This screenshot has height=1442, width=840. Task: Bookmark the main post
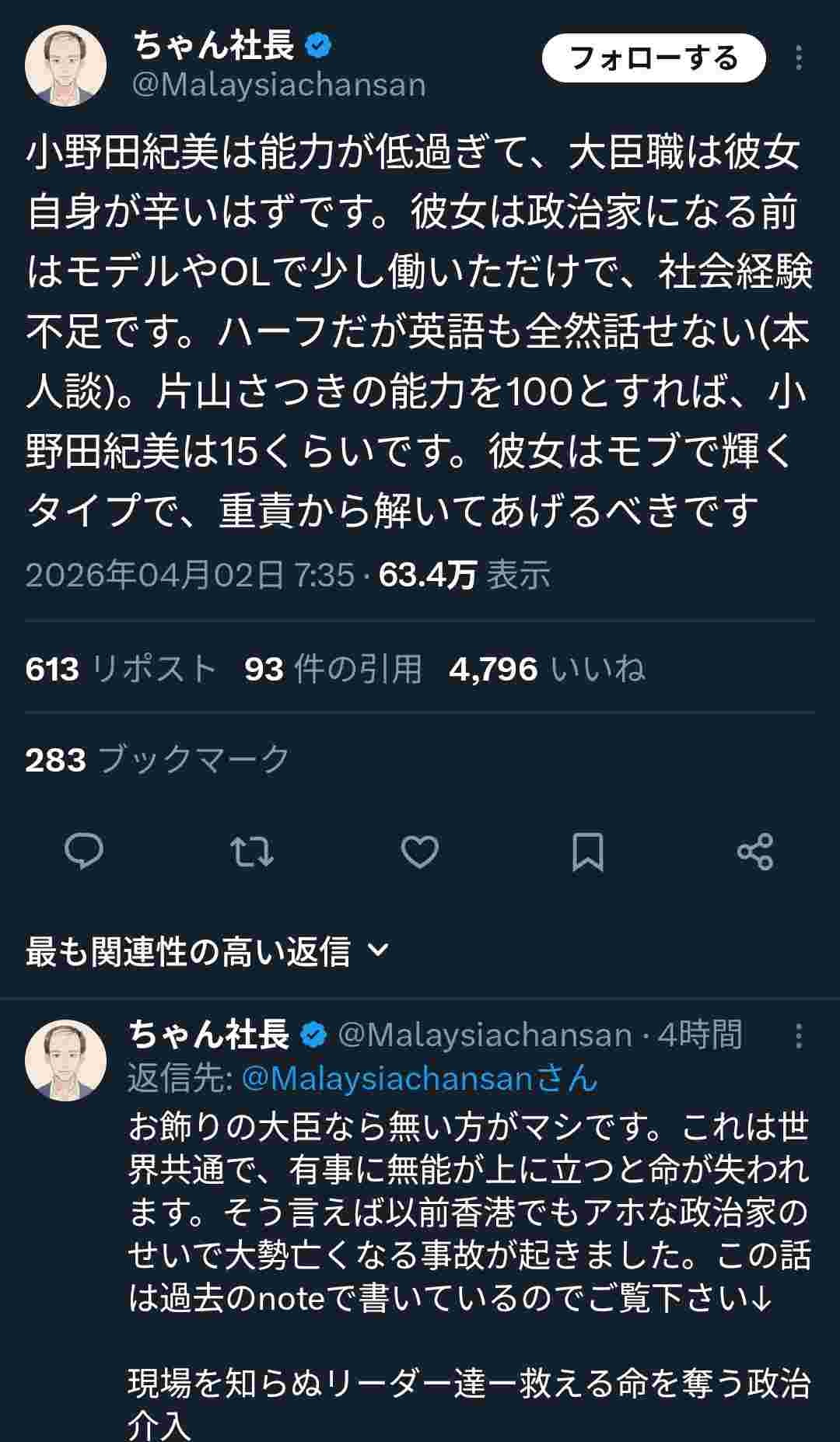(587, 852)
